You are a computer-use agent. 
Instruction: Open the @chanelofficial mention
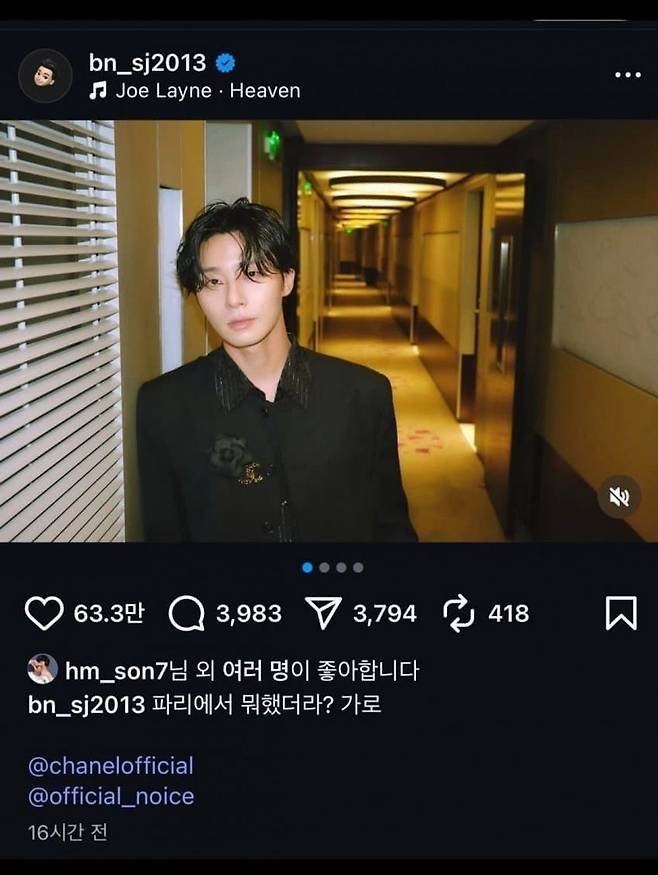111,766
